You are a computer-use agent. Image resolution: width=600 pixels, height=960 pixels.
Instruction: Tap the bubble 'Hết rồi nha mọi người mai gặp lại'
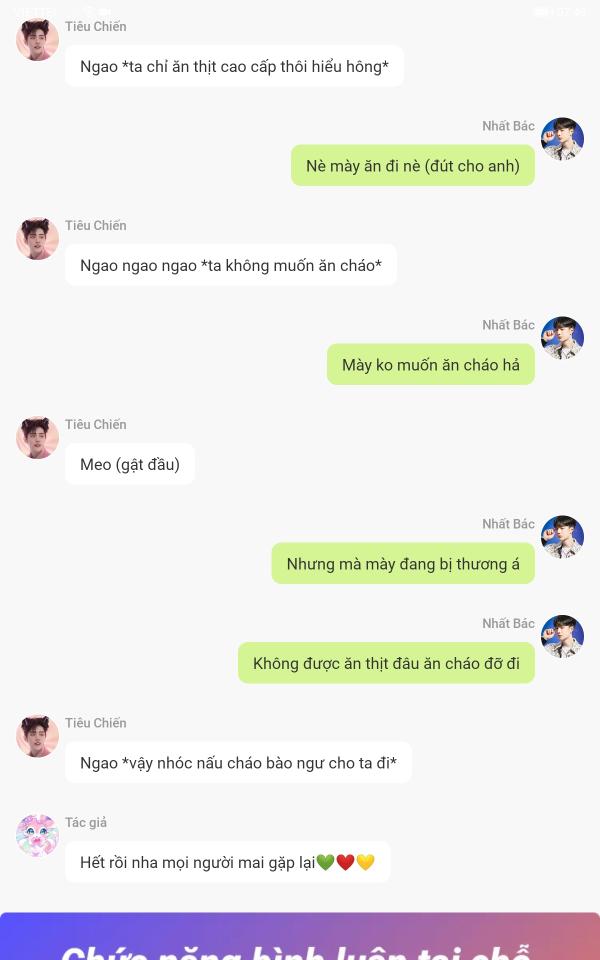[x=227, y=862]
